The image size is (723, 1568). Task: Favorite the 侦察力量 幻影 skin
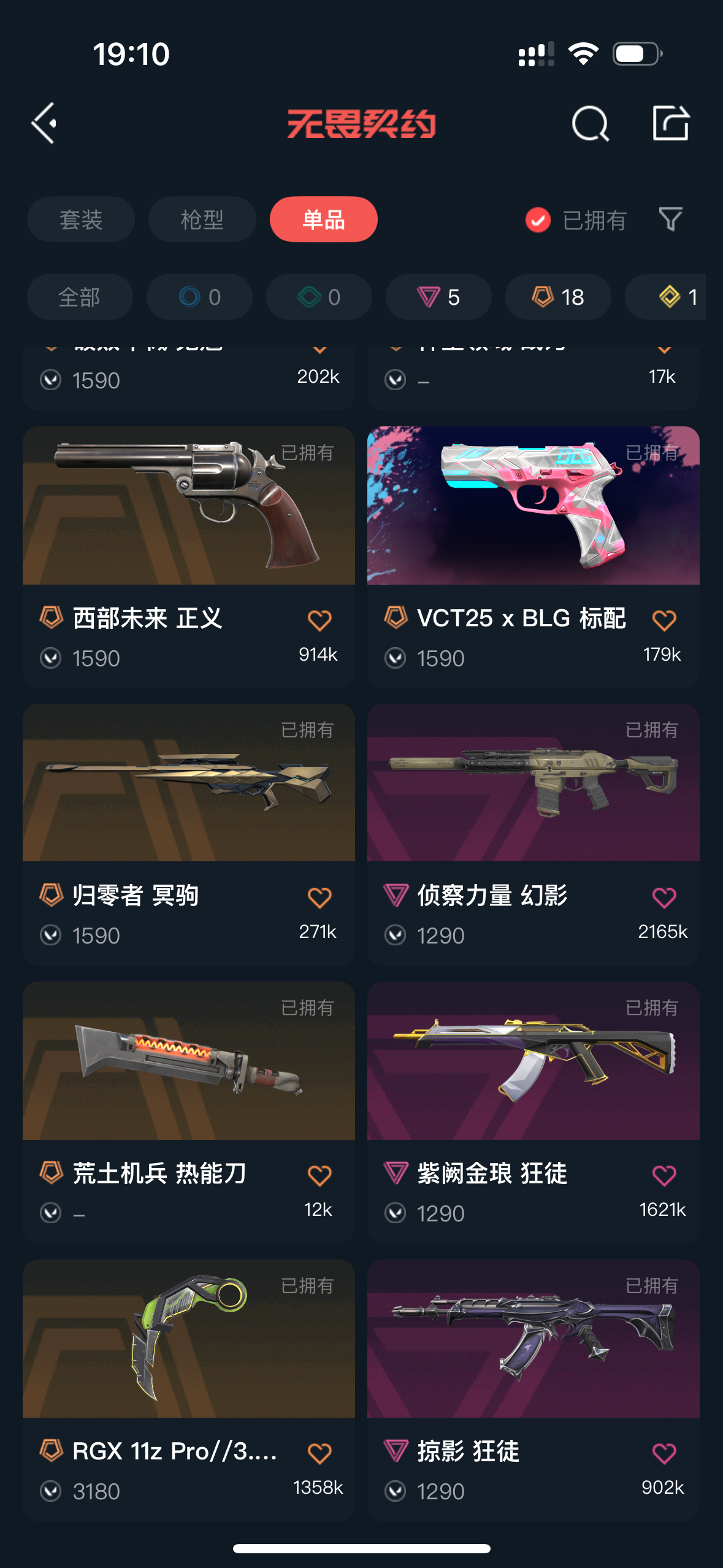(664, 897)
